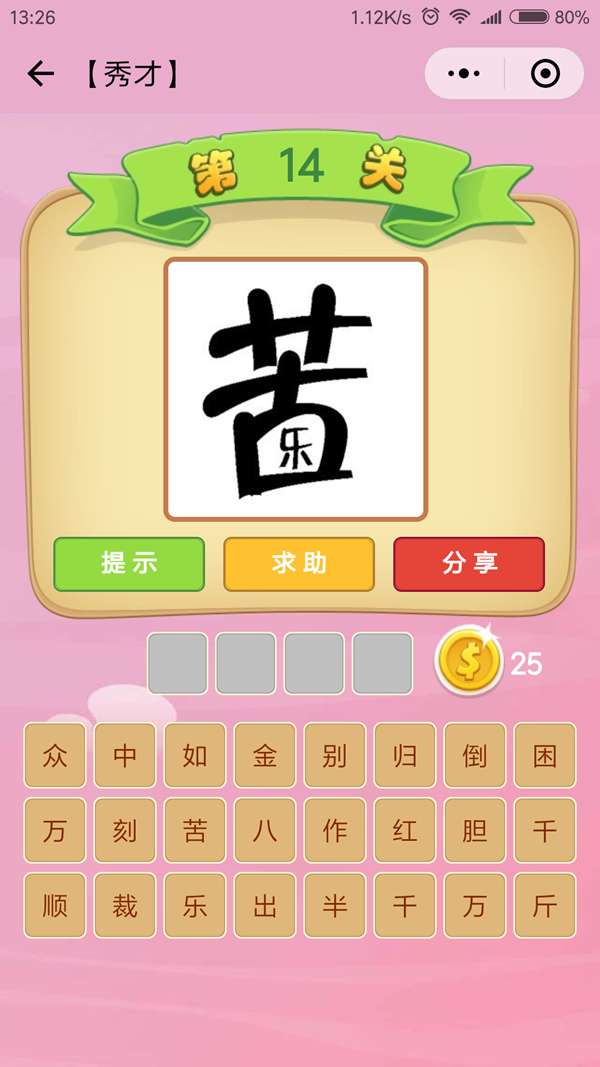Tap the green 提示 hint button

[x=129, y=564]
